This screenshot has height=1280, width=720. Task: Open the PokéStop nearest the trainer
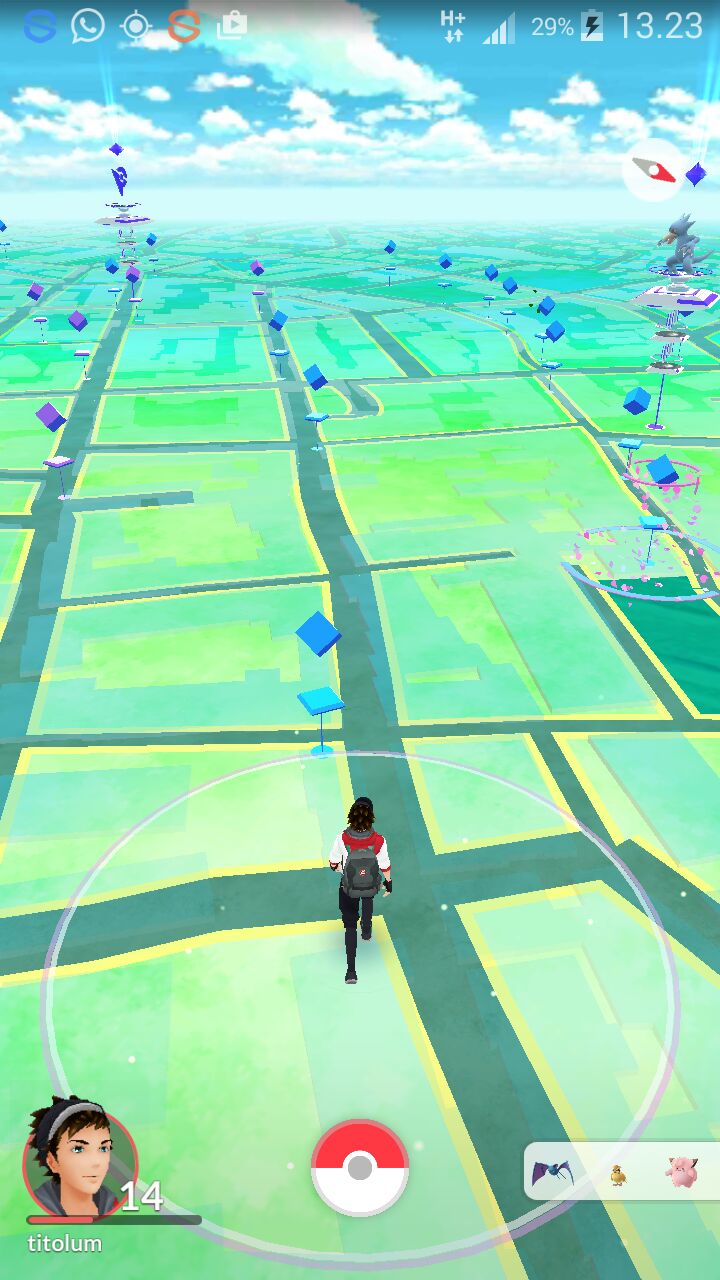pyautogui.click(x=320, y=700)
